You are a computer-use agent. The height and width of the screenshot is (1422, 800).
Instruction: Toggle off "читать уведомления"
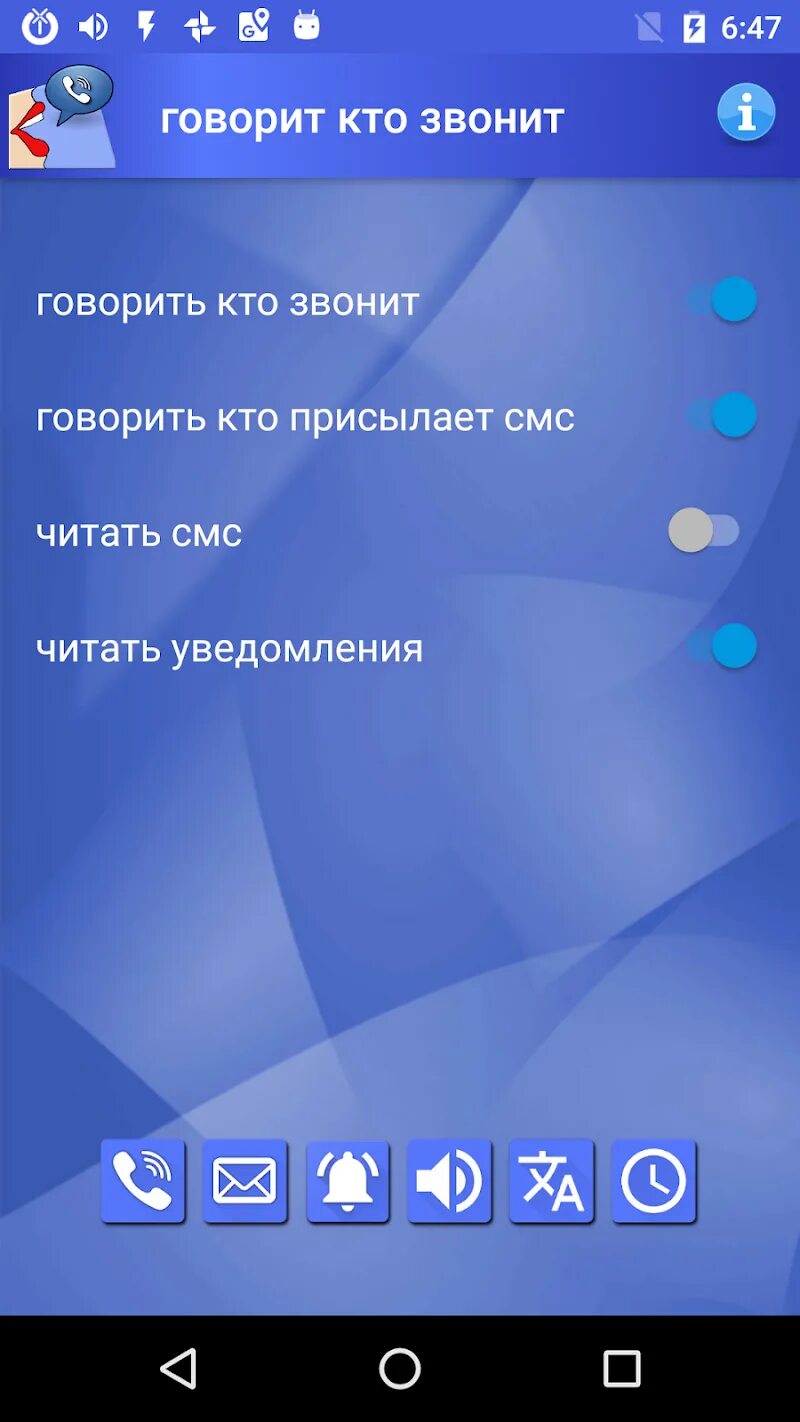coord(721,646)
